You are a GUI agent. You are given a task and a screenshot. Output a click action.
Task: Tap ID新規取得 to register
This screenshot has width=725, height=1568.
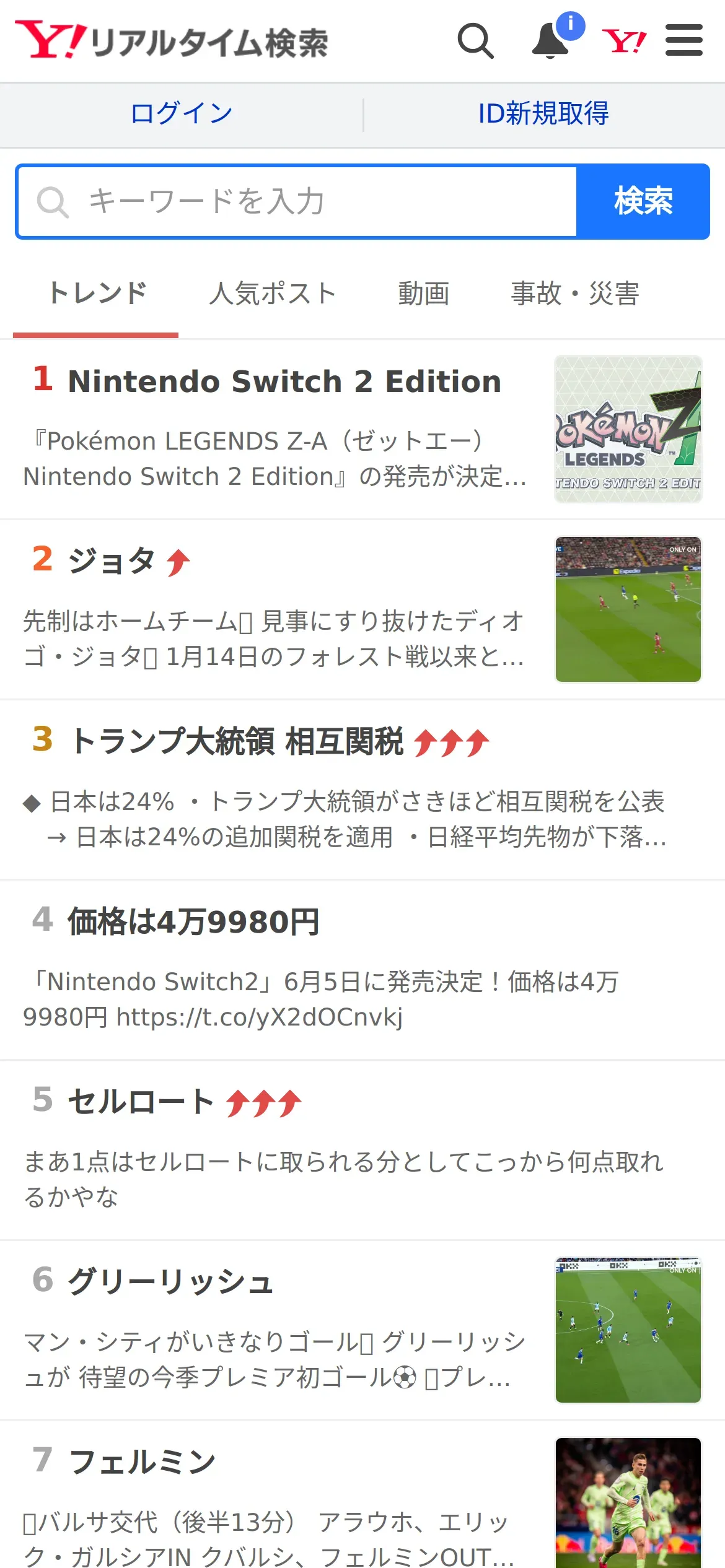click(x=543, y=114)
